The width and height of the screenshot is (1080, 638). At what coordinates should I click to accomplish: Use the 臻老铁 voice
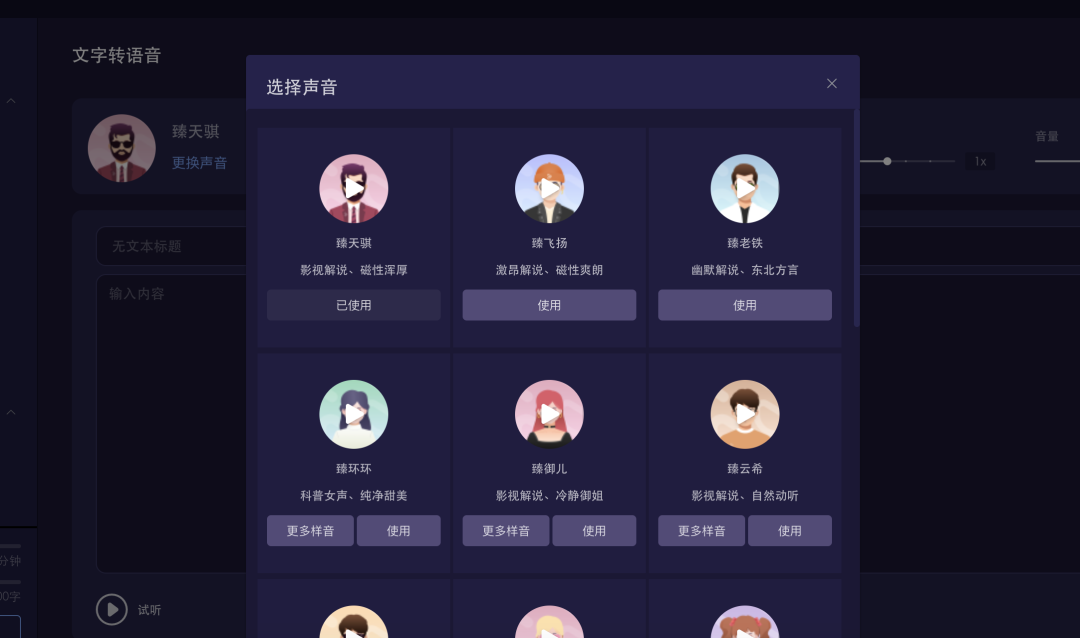[745, 305]
